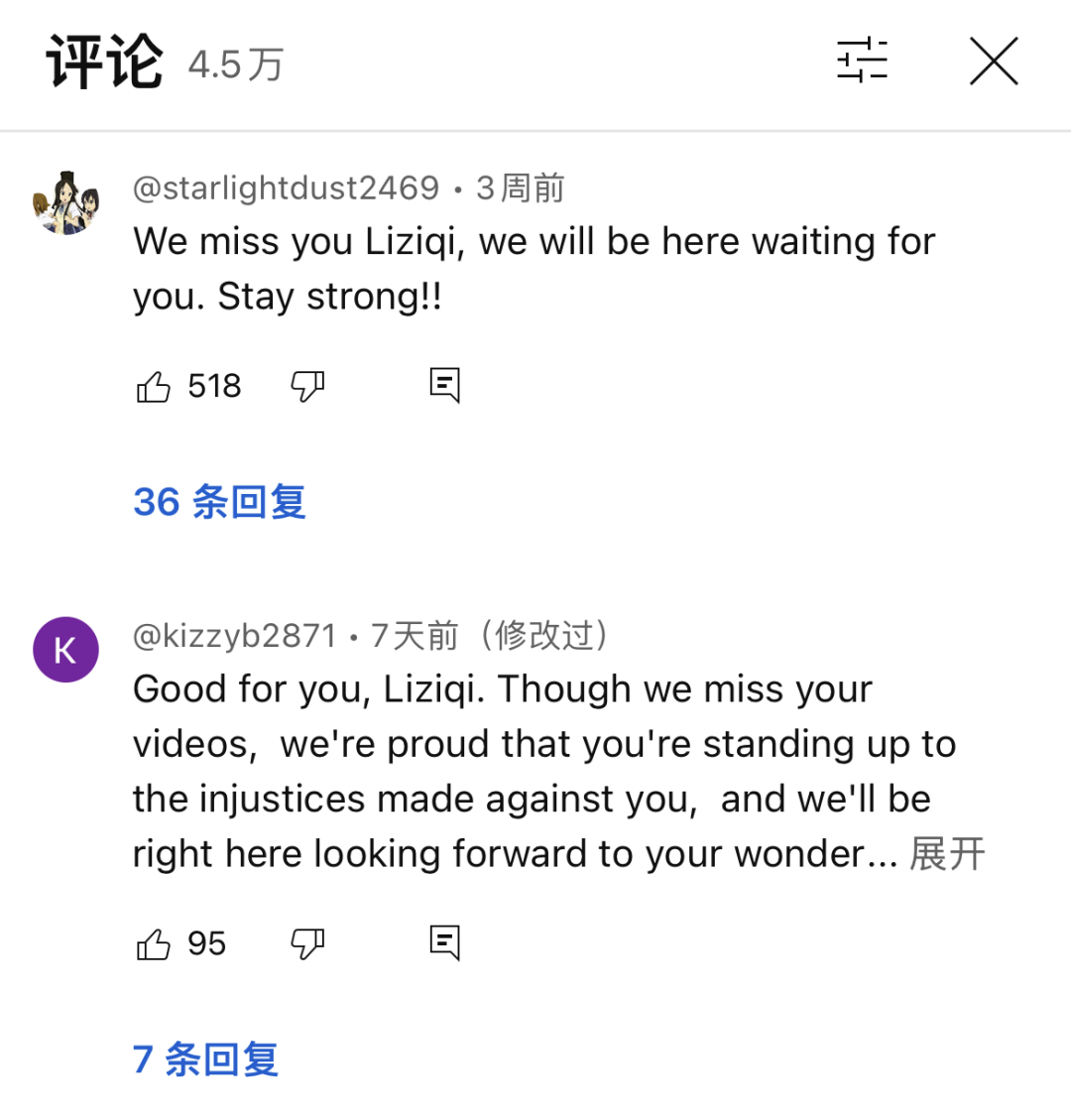View 36 replies to starlightdust2469's comment

(219, 502)
